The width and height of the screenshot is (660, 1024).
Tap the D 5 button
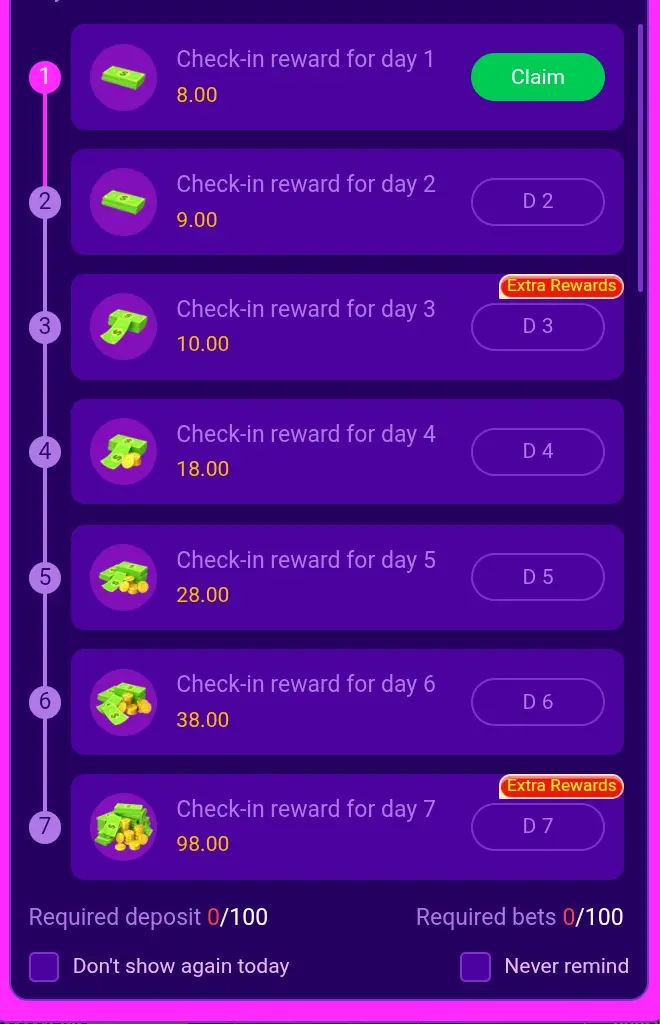tap(537, 577)
